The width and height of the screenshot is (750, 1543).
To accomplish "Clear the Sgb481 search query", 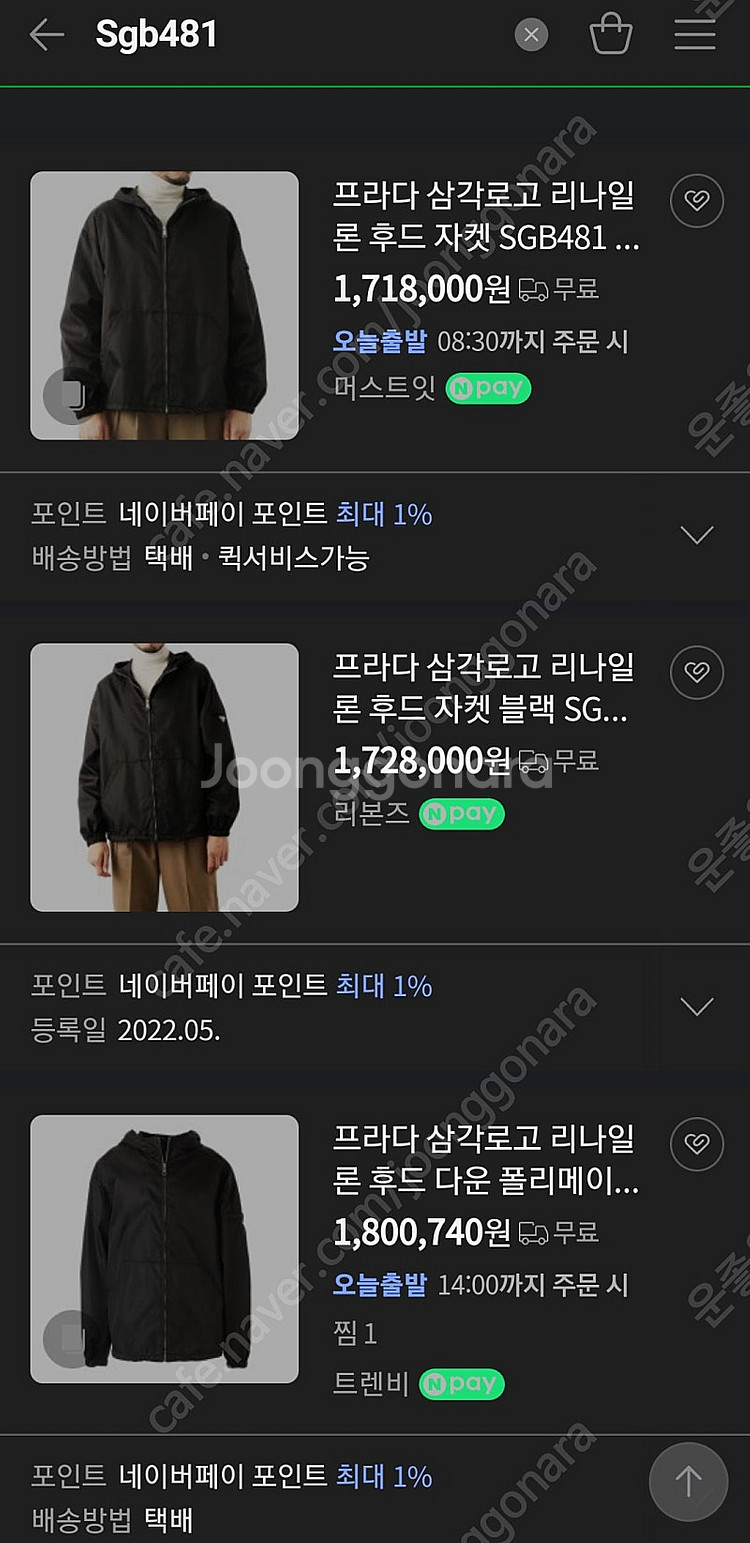I will [x=531, y=36].
